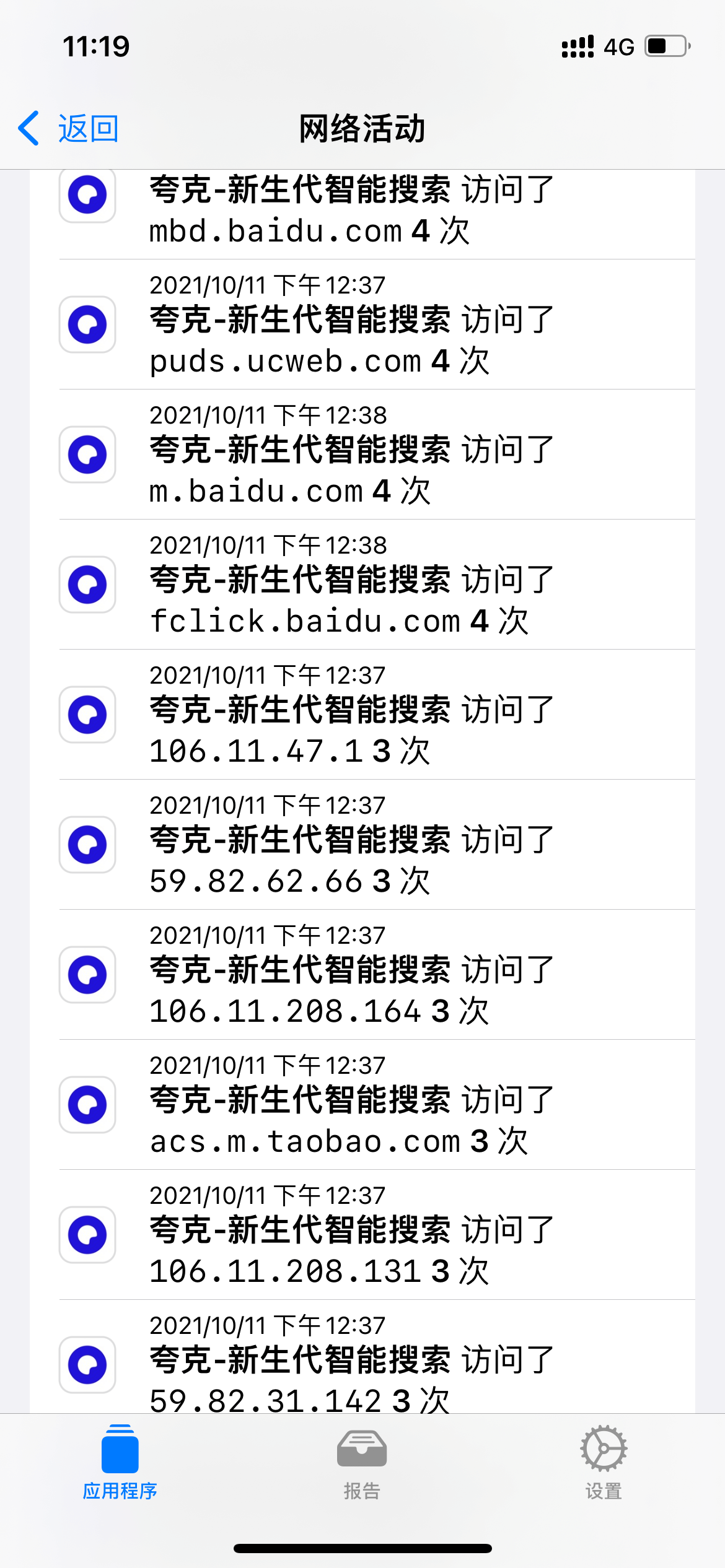Tap the 网络活动 title in the header

(x=362, y=128)
